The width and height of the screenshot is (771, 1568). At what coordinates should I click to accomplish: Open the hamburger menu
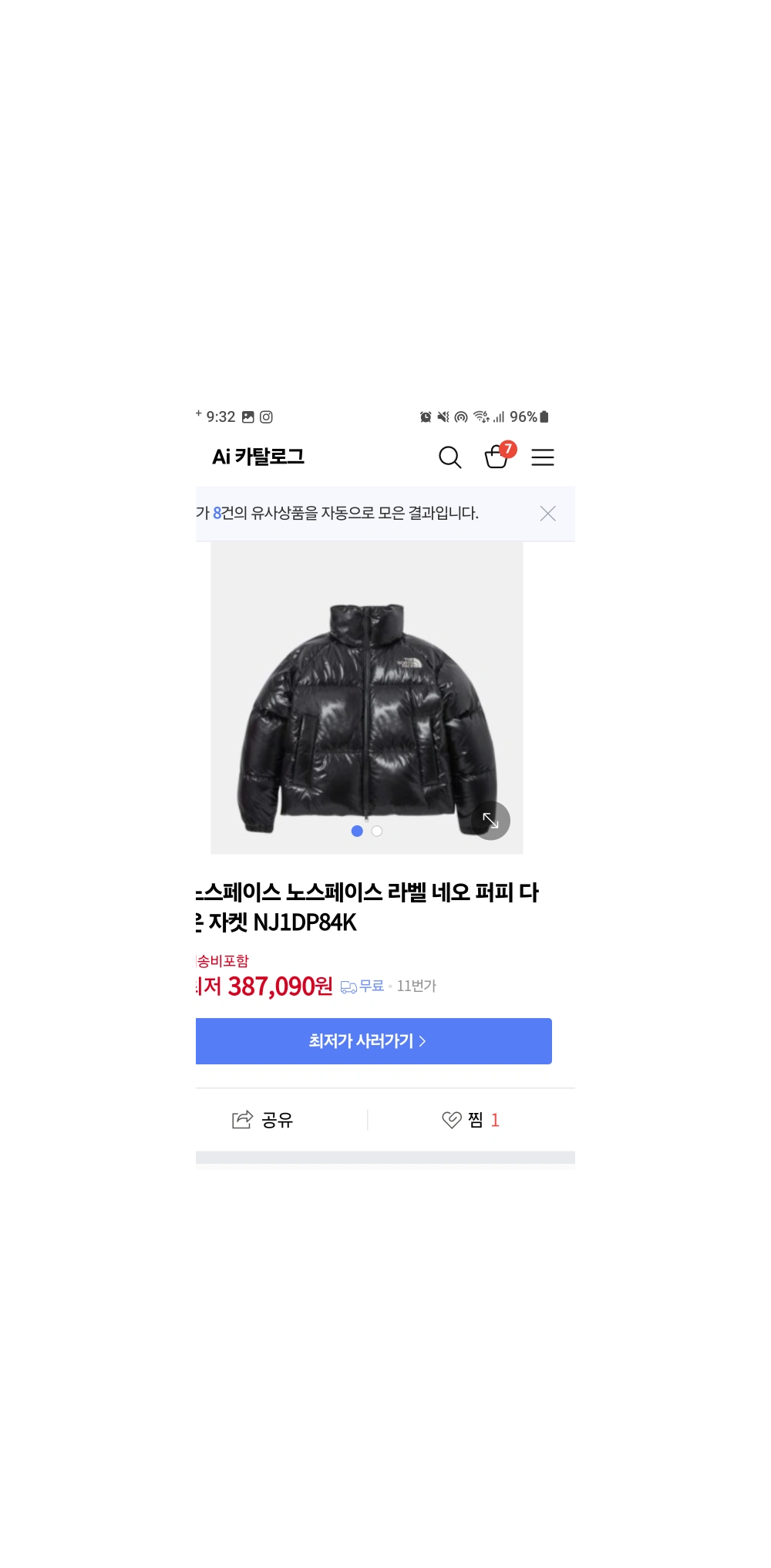click(543, 457)
